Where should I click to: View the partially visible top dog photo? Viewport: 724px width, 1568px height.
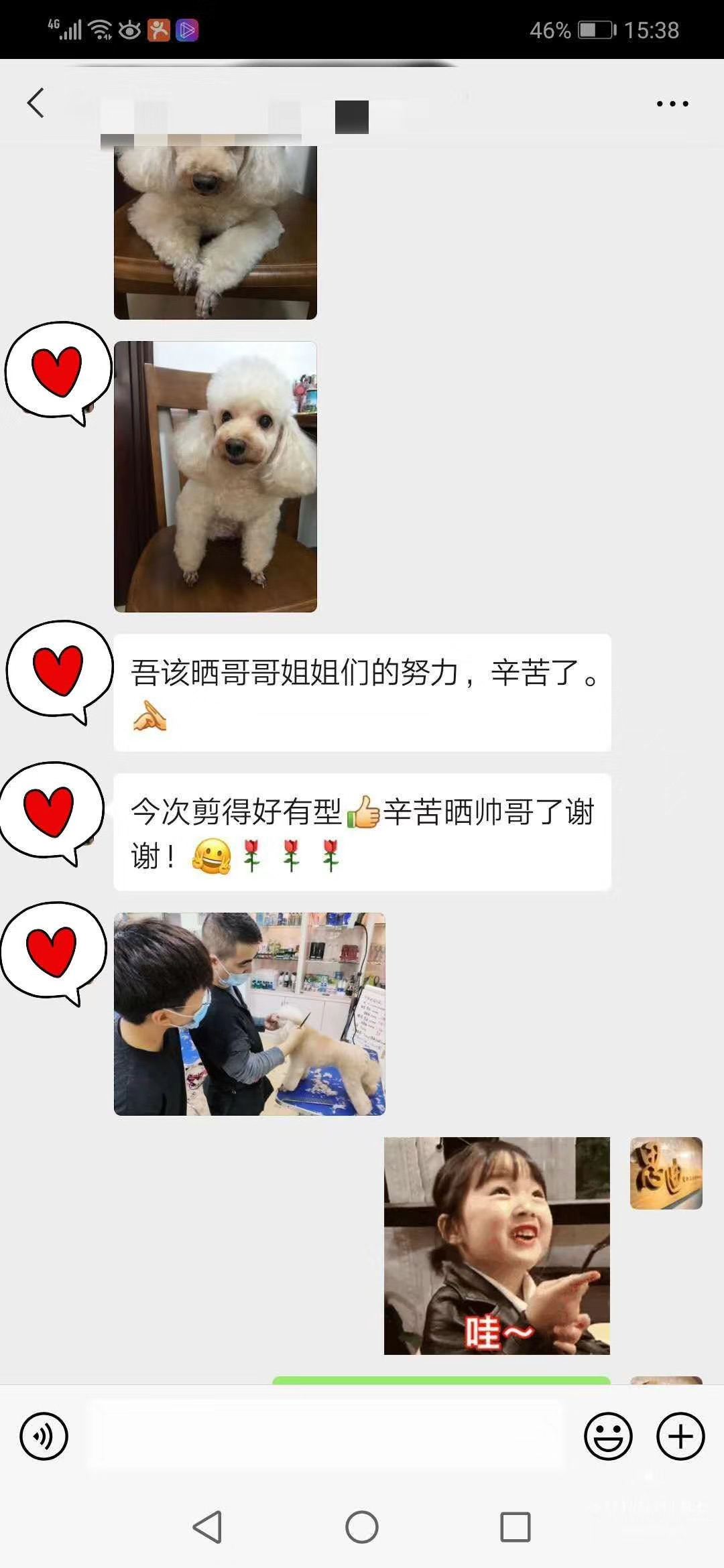click(x=215, y=231)
